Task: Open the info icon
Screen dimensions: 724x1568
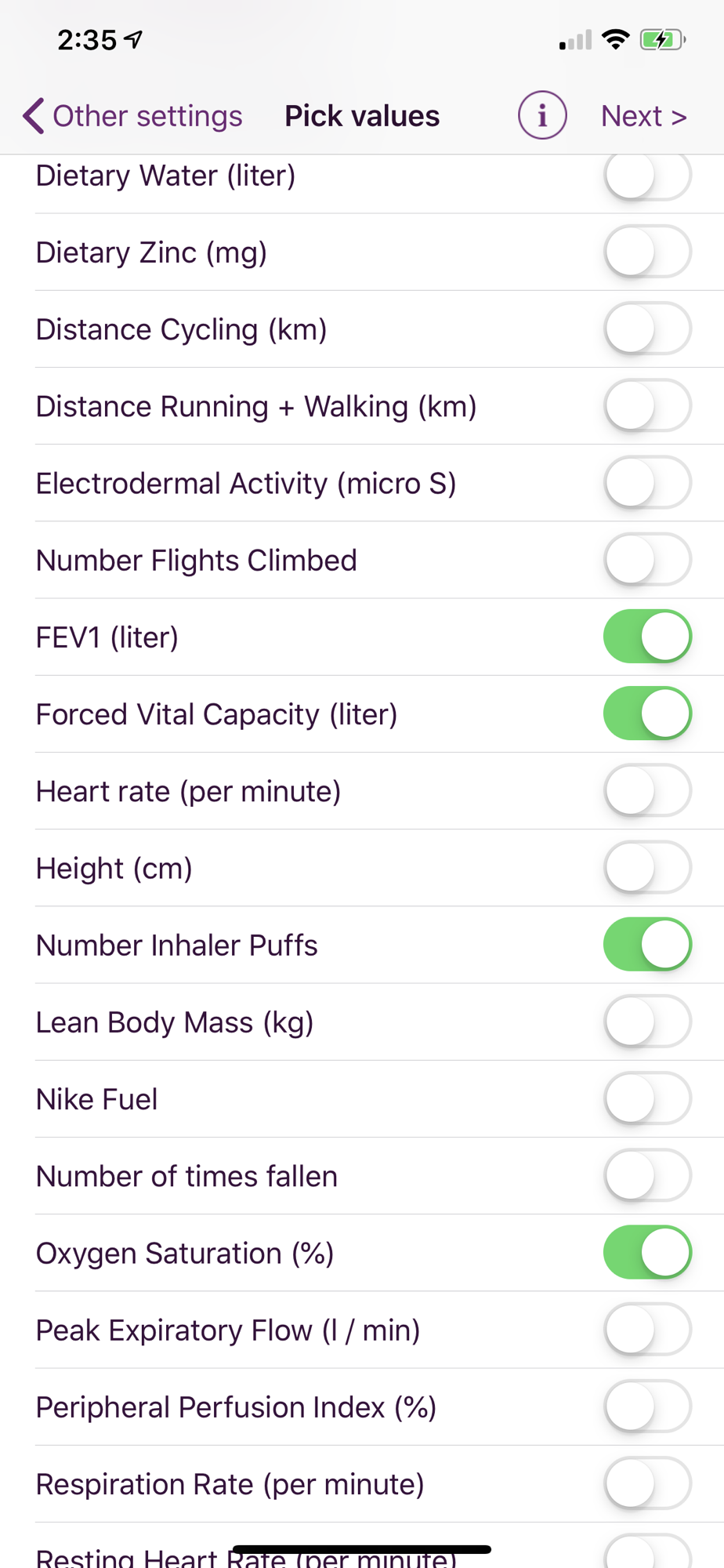Action: 542,115
